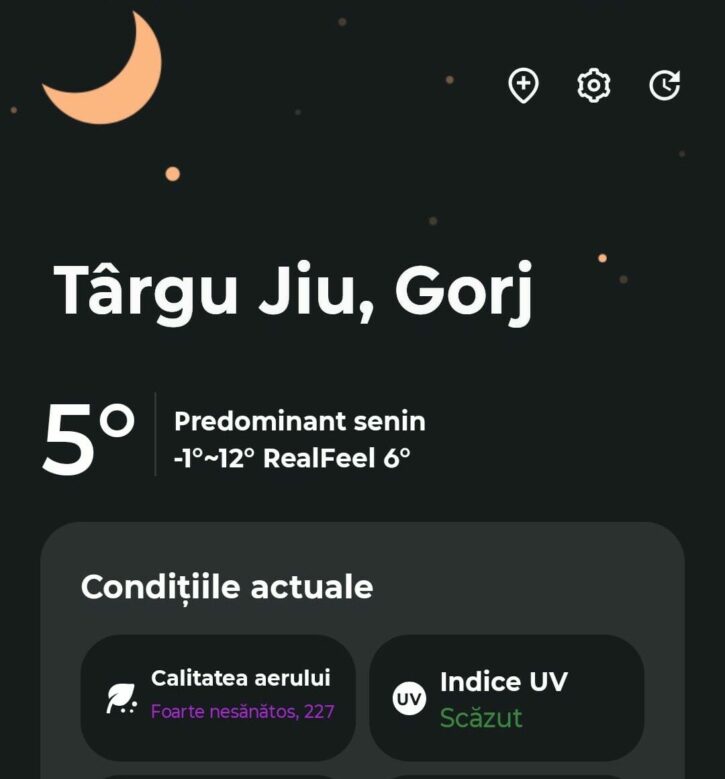Expand the Condițiile actuale section
The image size is (725, 779).
[226, 588]
